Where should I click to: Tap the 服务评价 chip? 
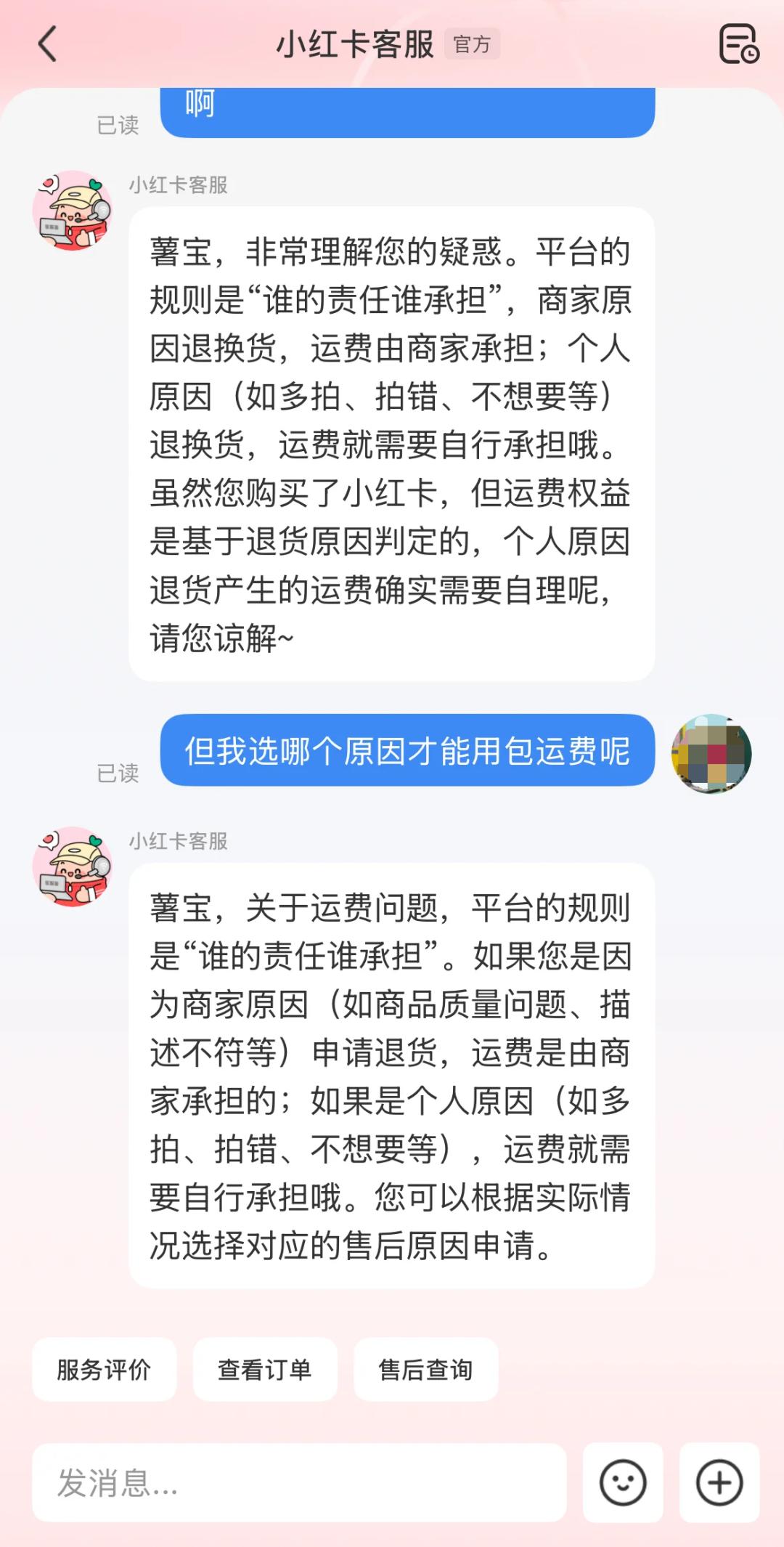[104, 1370]
